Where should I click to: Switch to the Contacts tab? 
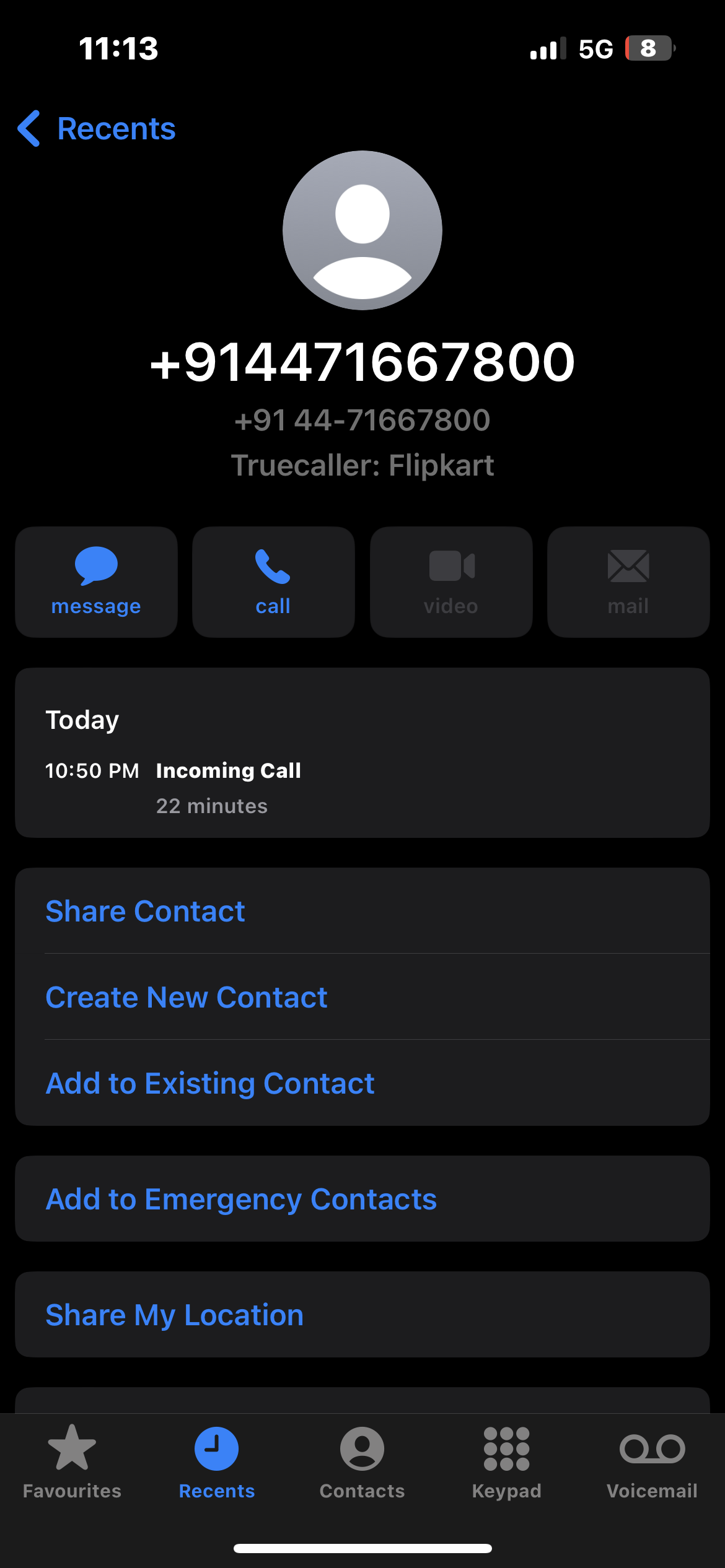click(362, 1462)
